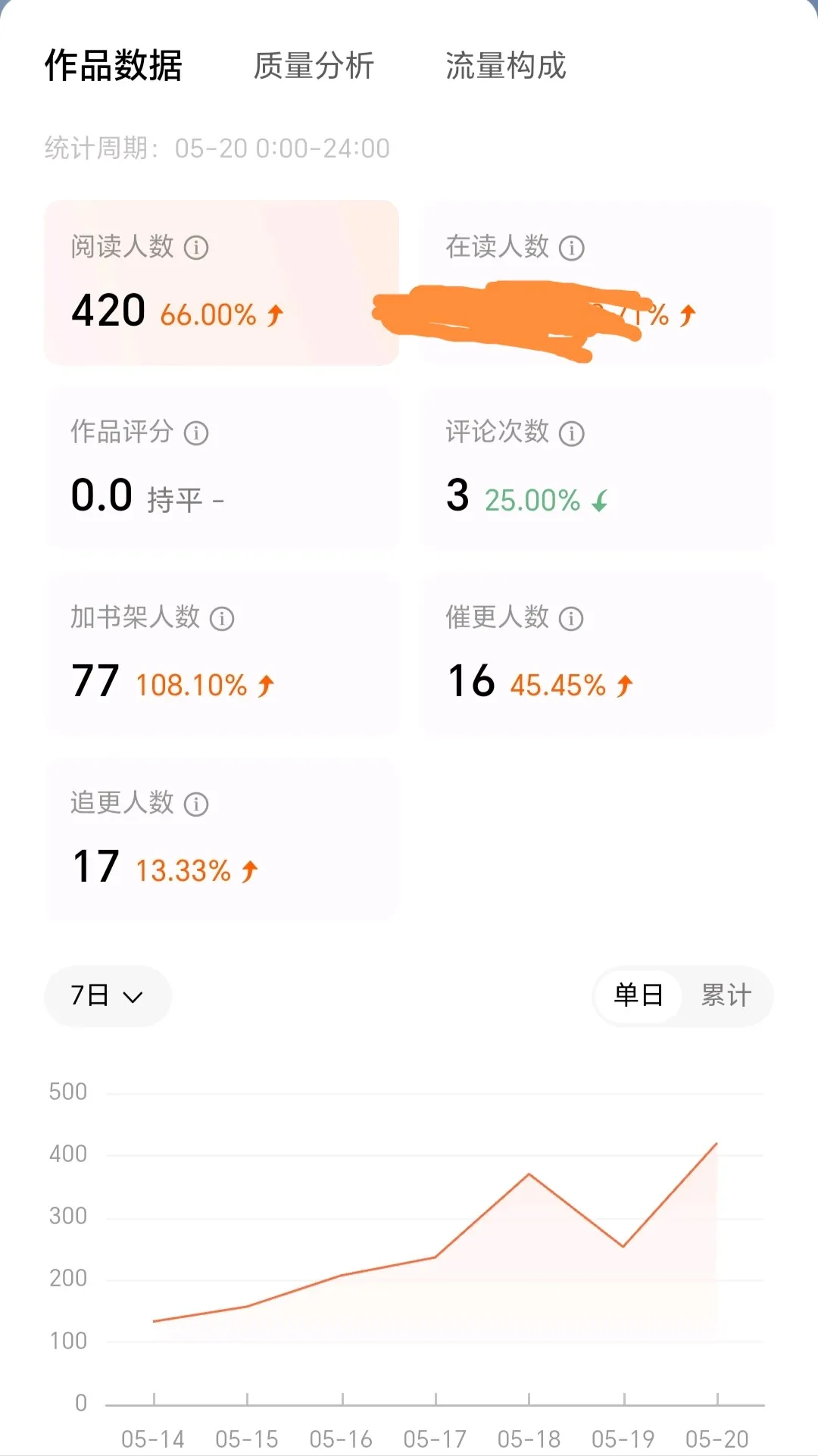Show info for 在读人数
This screenshot has height=1456, width=818.
click(x=571, y=248)
